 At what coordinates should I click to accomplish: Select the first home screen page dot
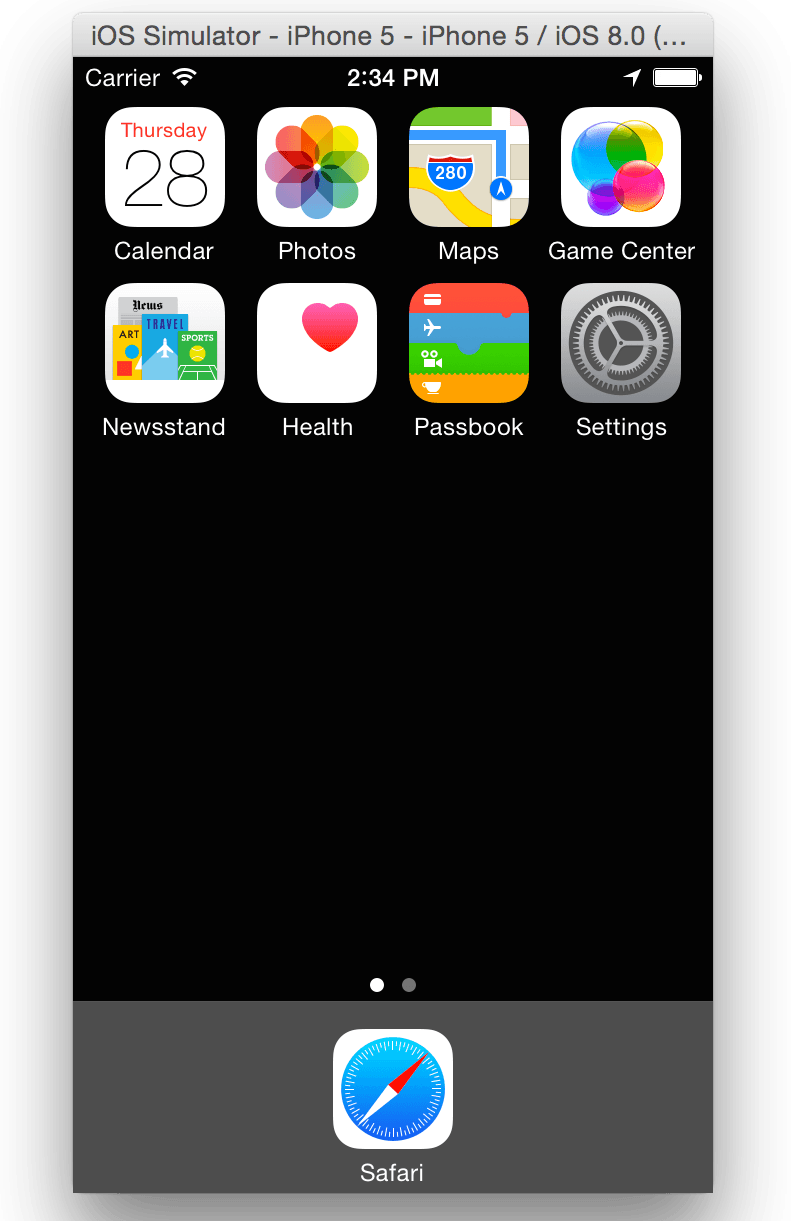coord(377,985)
